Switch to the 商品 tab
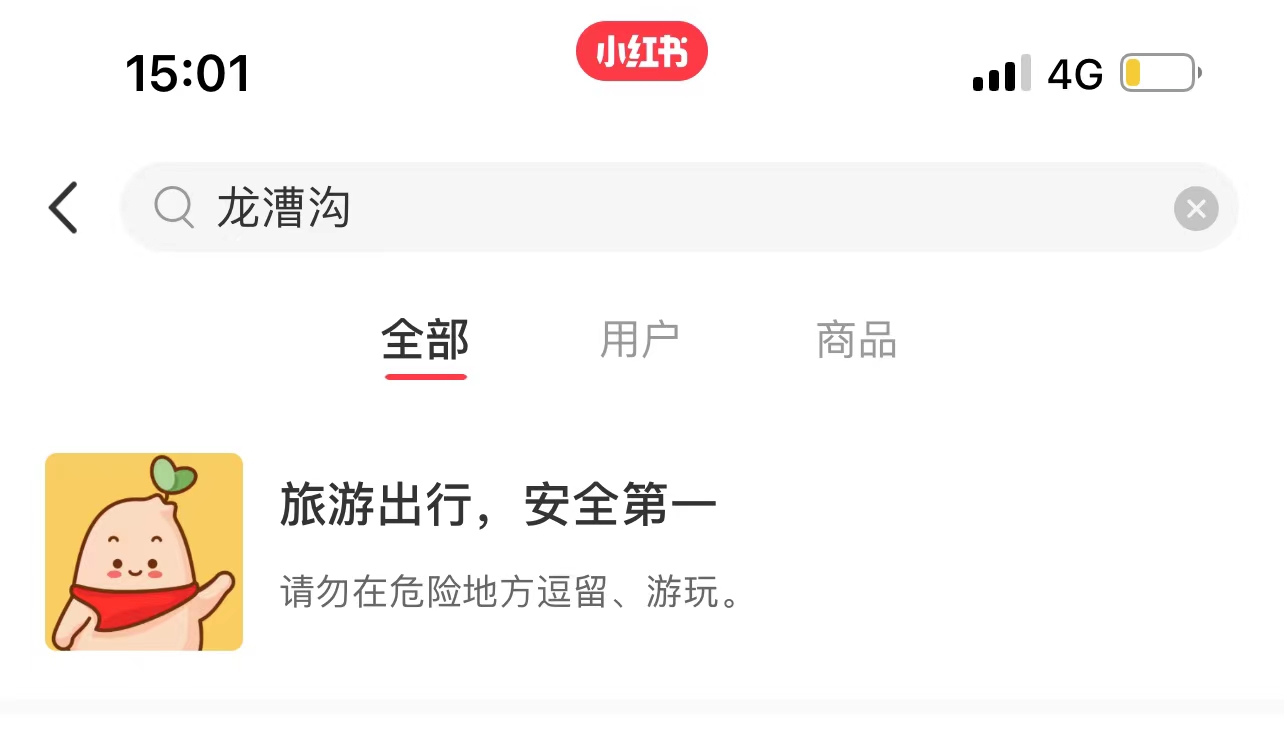 (x=856, y=341)
